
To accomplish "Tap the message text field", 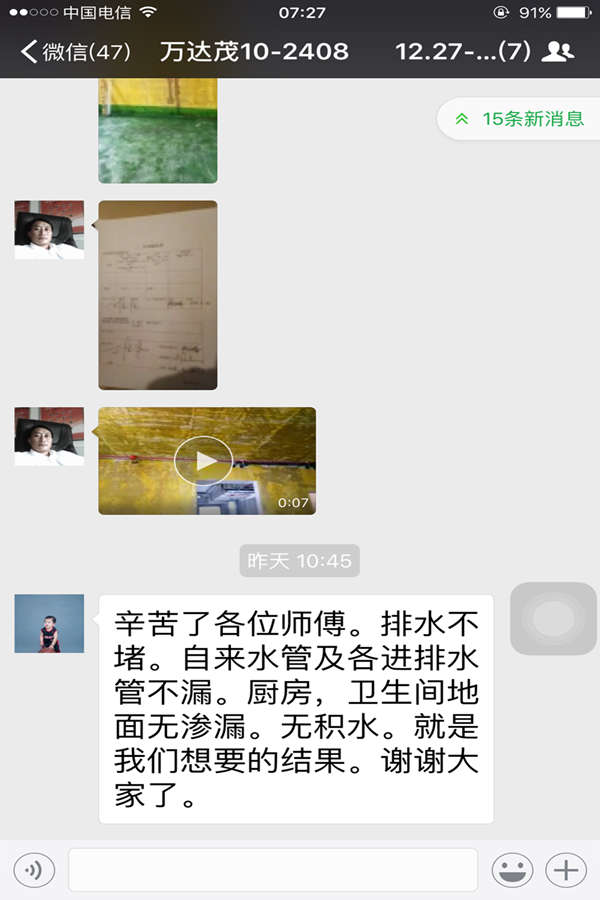I will [272, 870].
